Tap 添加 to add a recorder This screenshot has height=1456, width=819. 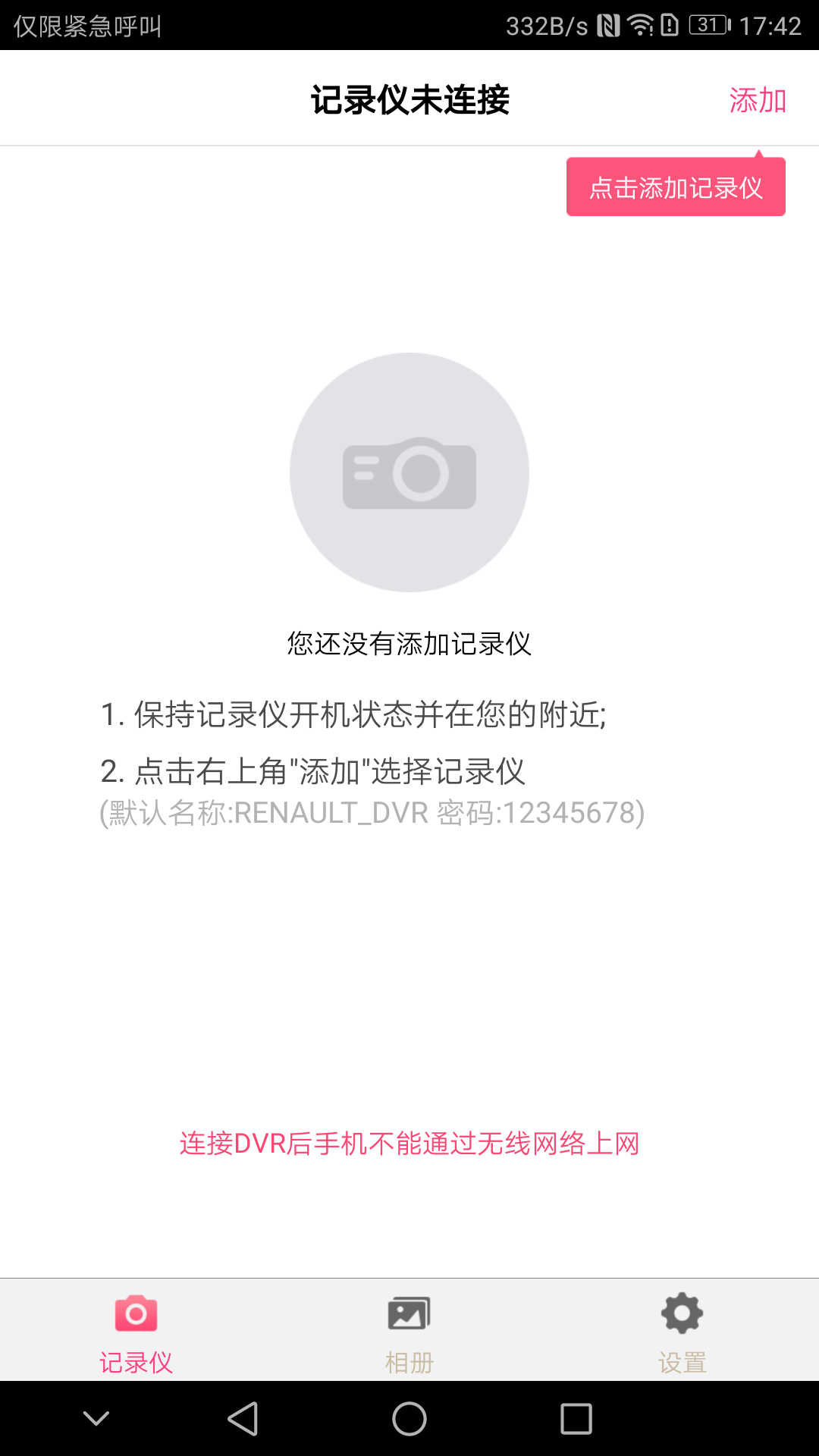coord(757,100)
